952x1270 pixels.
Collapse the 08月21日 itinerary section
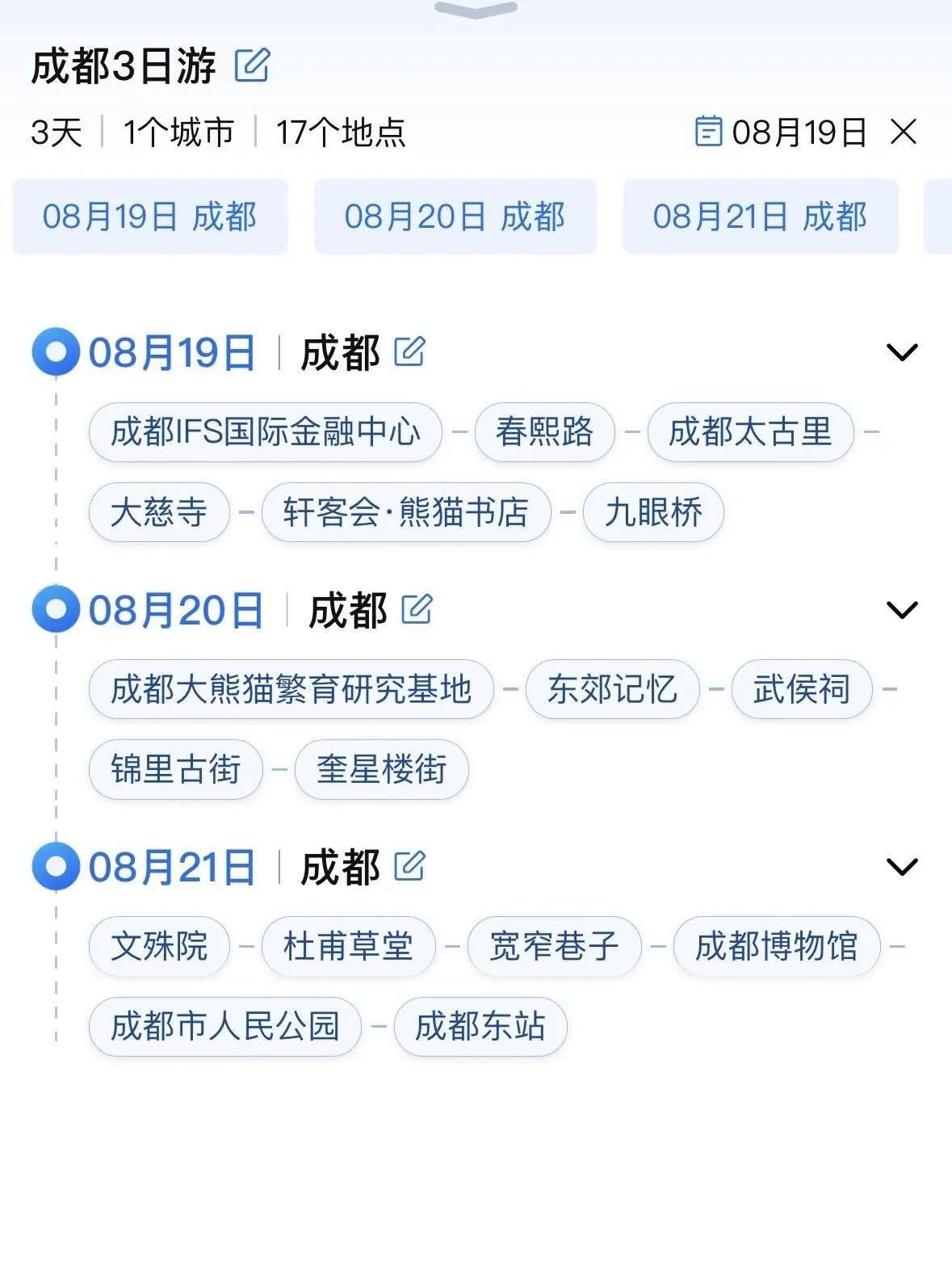pyautogui.click(x=902, y=867)
